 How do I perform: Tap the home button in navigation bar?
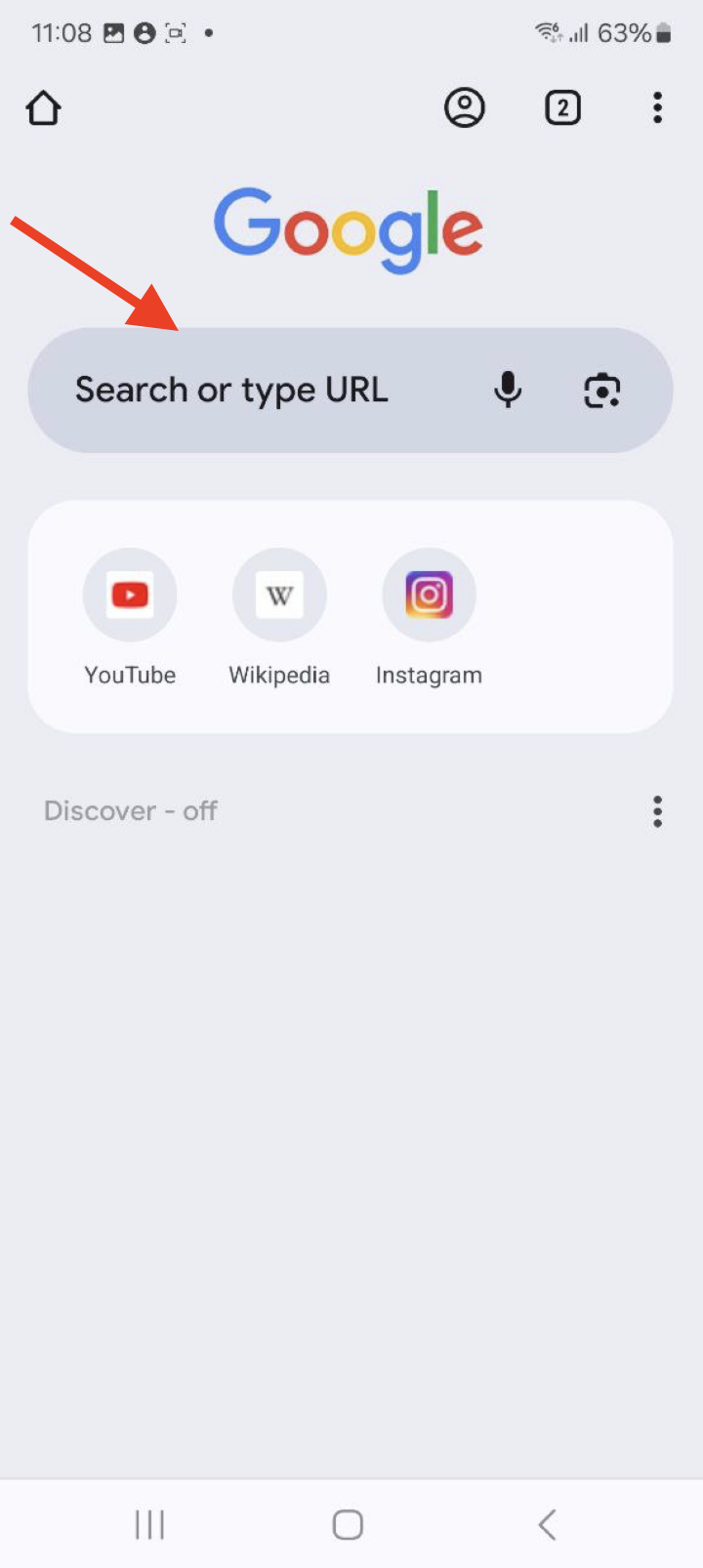[348, 1522]
